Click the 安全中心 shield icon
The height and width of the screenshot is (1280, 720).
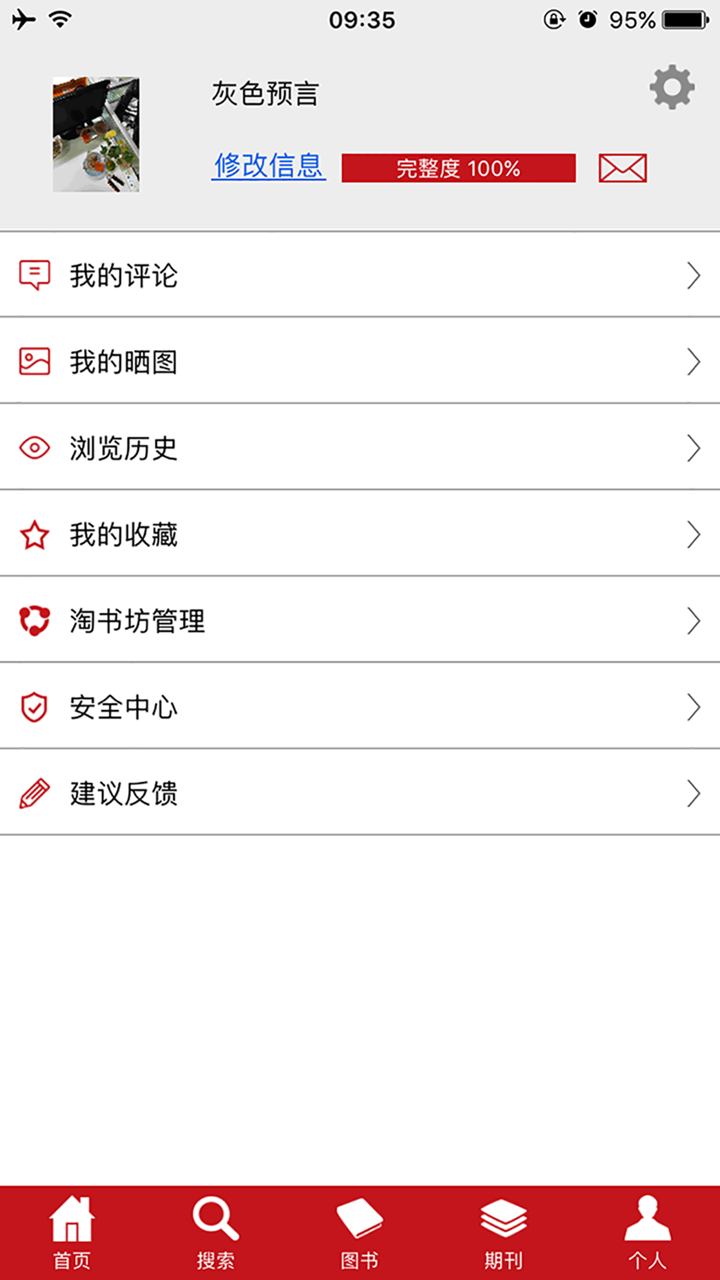click(x=35, y=707)
